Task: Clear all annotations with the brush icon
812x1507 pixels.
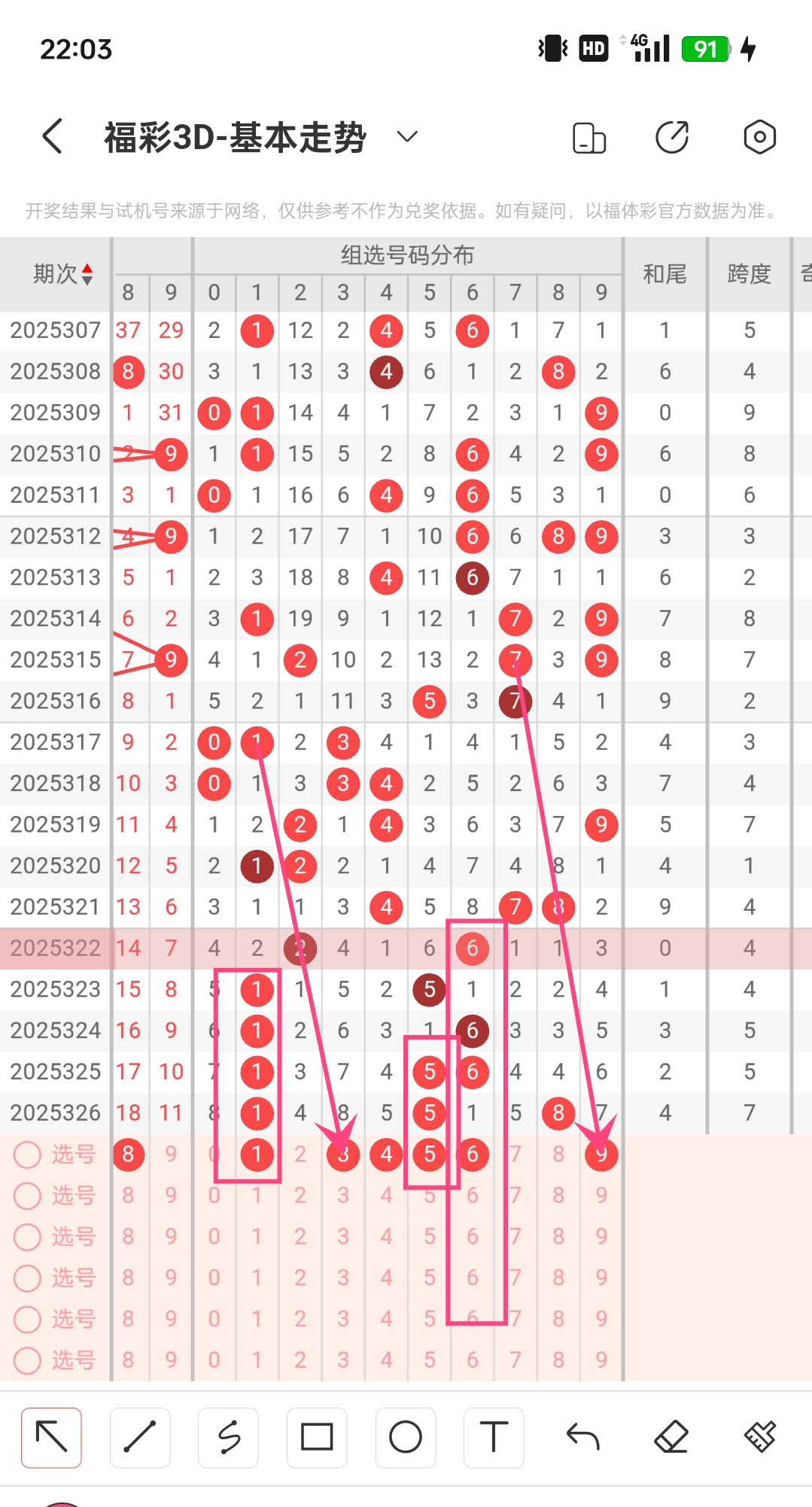Action: tap(758, 1436)
